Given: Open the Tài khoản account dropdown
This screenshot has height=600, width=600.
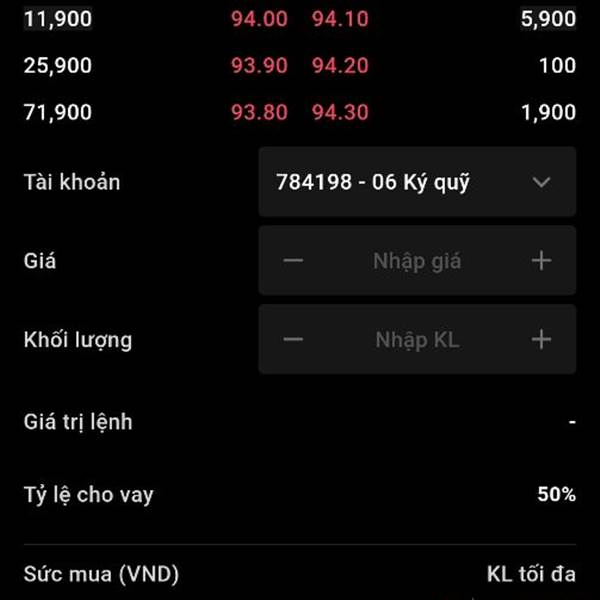Looking at the screenshot, I should pos(417,182).
